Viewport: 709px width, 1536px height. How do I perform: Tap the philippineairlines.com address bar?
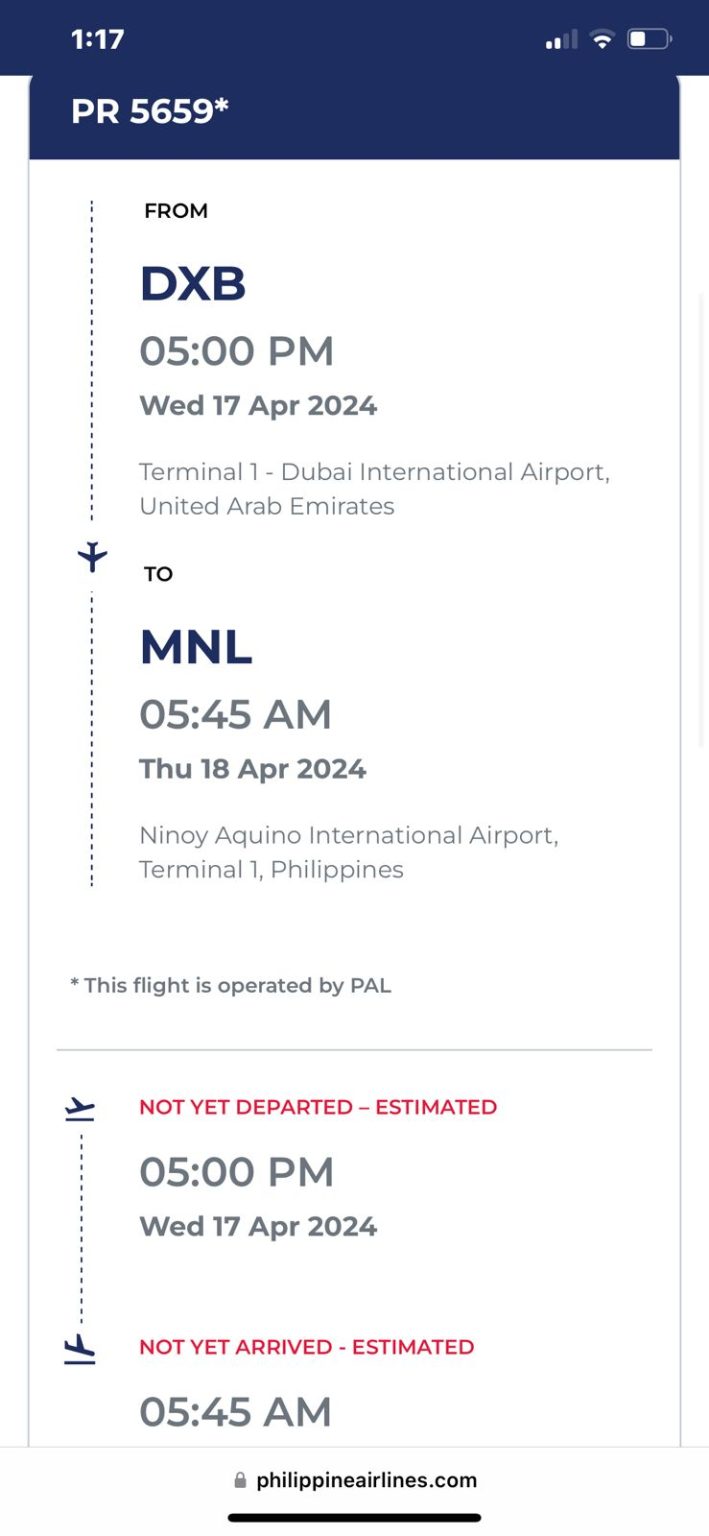355,1480
